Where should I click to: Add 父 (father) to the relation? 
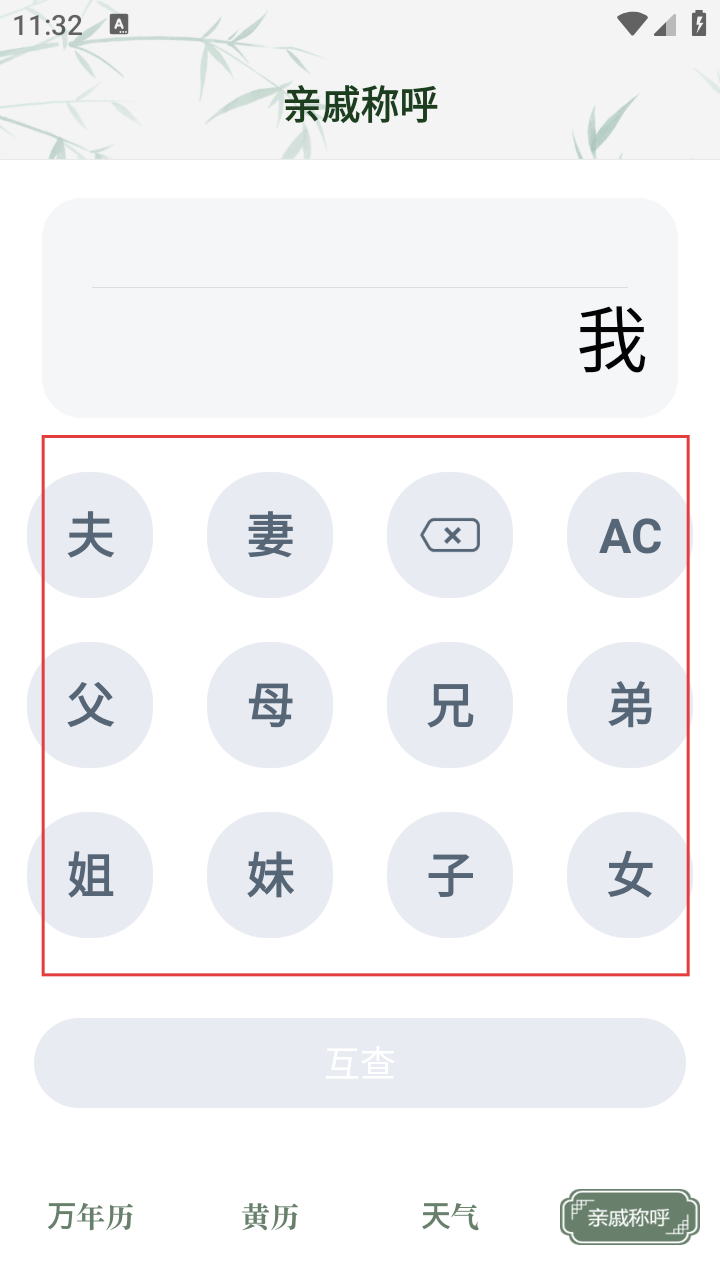coord(90,705)
